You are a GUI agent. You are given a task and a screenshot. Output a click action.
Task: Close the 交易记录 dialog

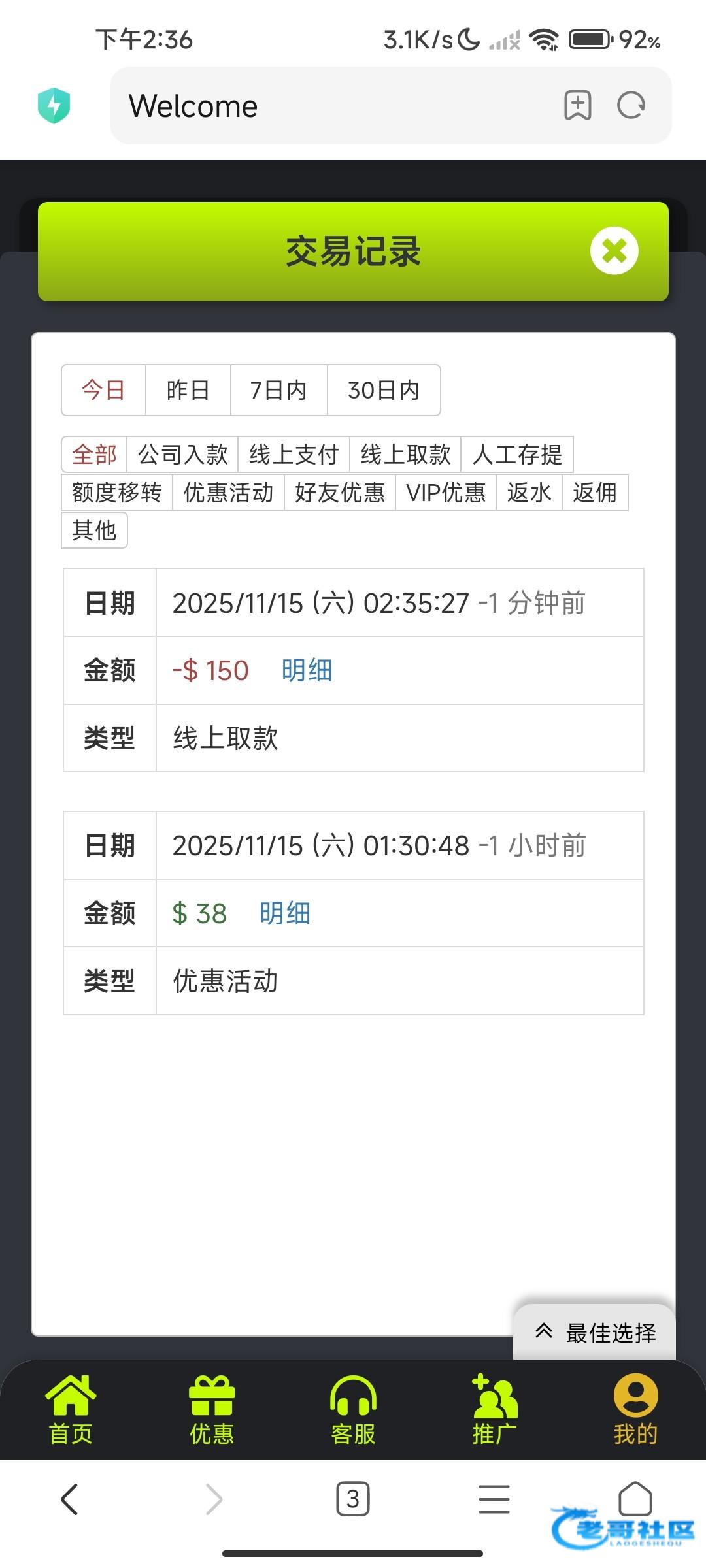pos(614,251)
